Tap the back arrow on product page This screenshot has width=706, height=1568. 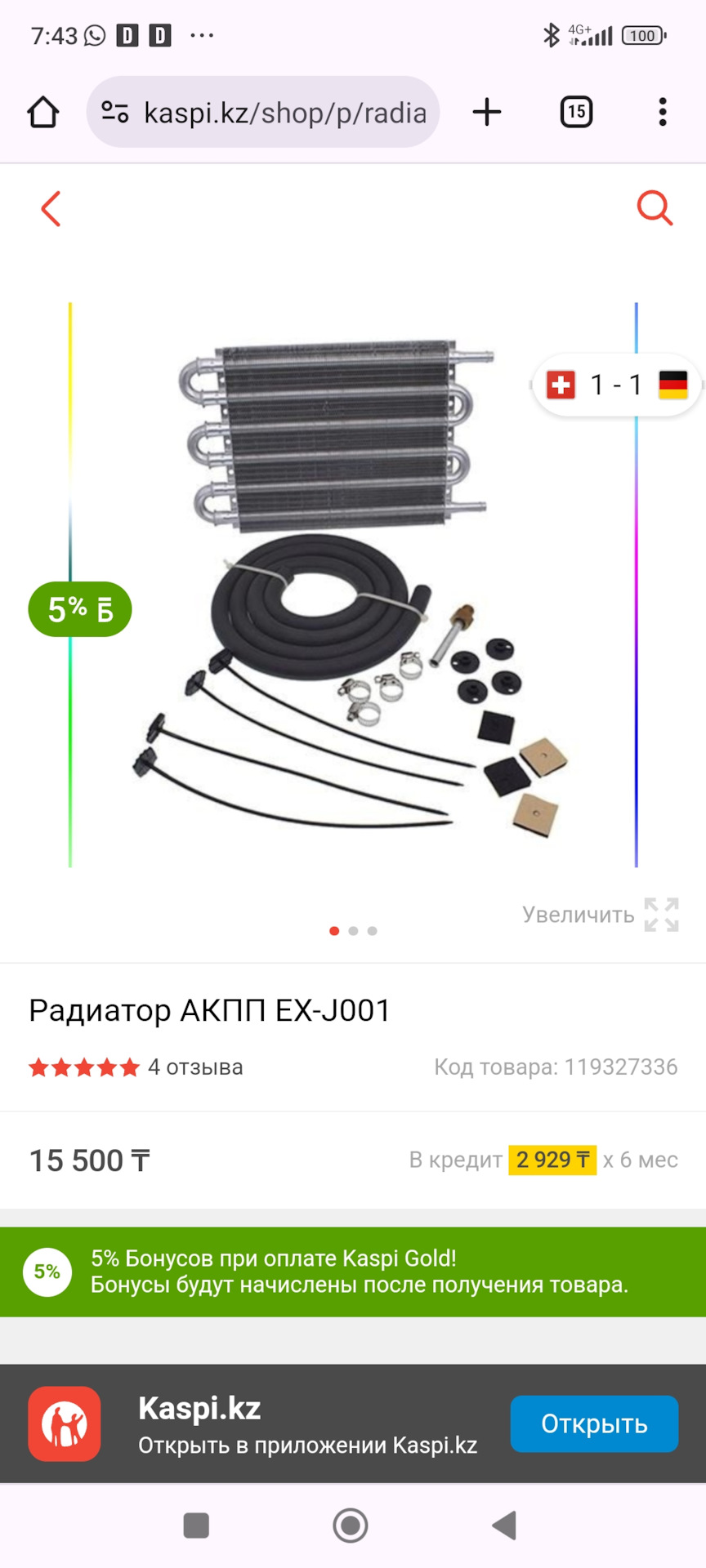pyautogui.click(x=50, y=208)
